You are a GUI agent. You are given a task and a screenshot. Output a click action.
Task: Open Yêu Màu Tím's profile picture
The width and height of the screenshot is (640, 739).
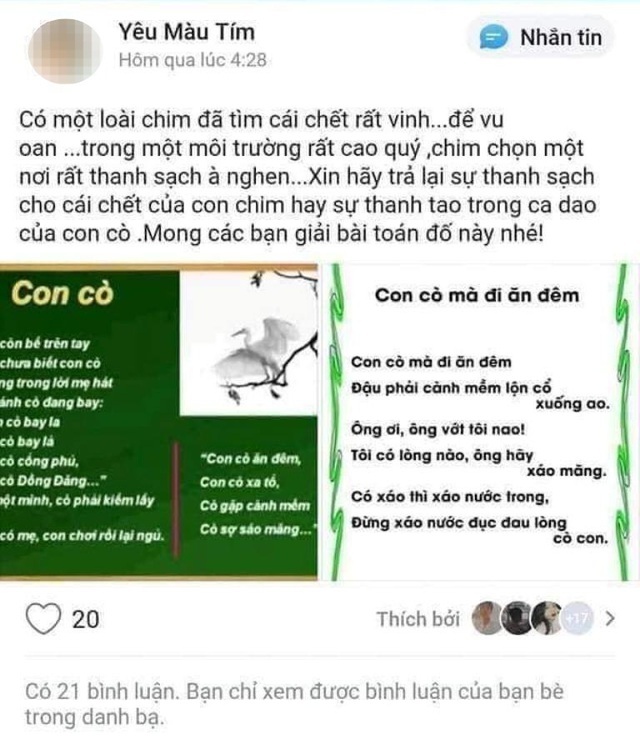[64, 48]
